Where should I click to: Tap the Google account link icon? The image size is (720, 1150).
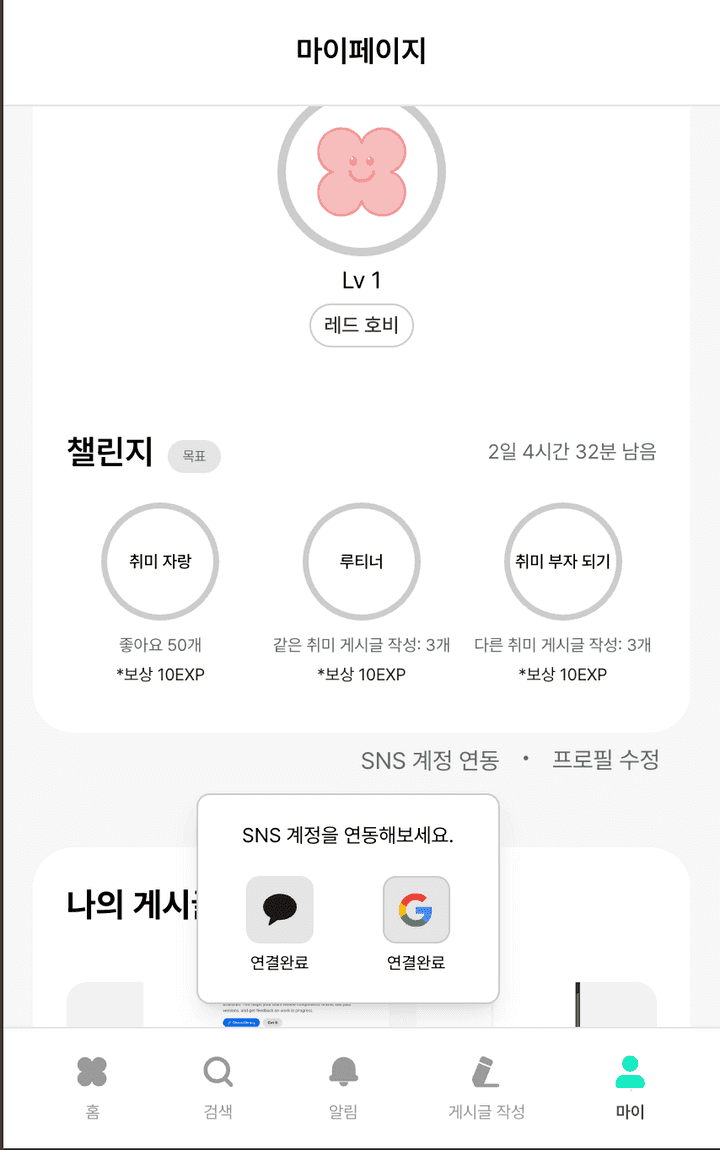pos(416,910)
